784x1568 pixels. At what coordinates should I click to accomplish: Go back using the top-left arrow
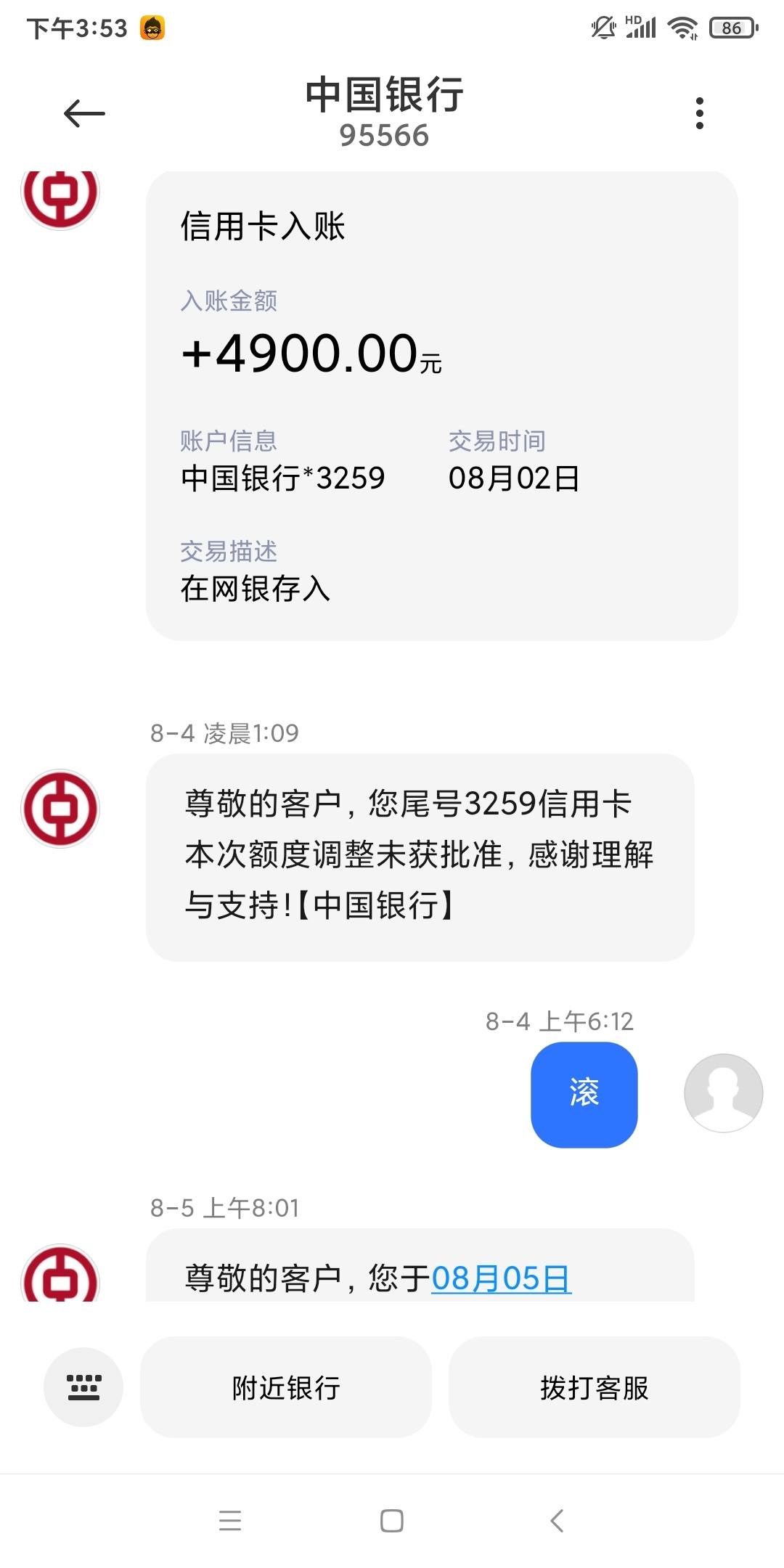[84, 114]
